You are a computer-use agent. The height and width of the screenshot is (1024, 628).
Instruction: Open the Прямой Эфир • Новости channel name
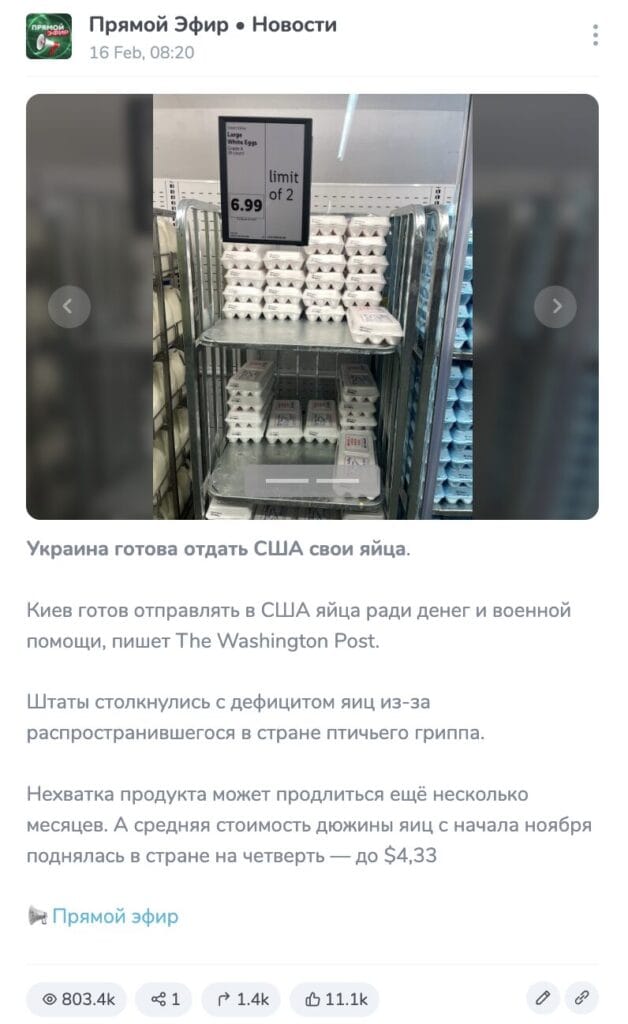pos(212,25)
